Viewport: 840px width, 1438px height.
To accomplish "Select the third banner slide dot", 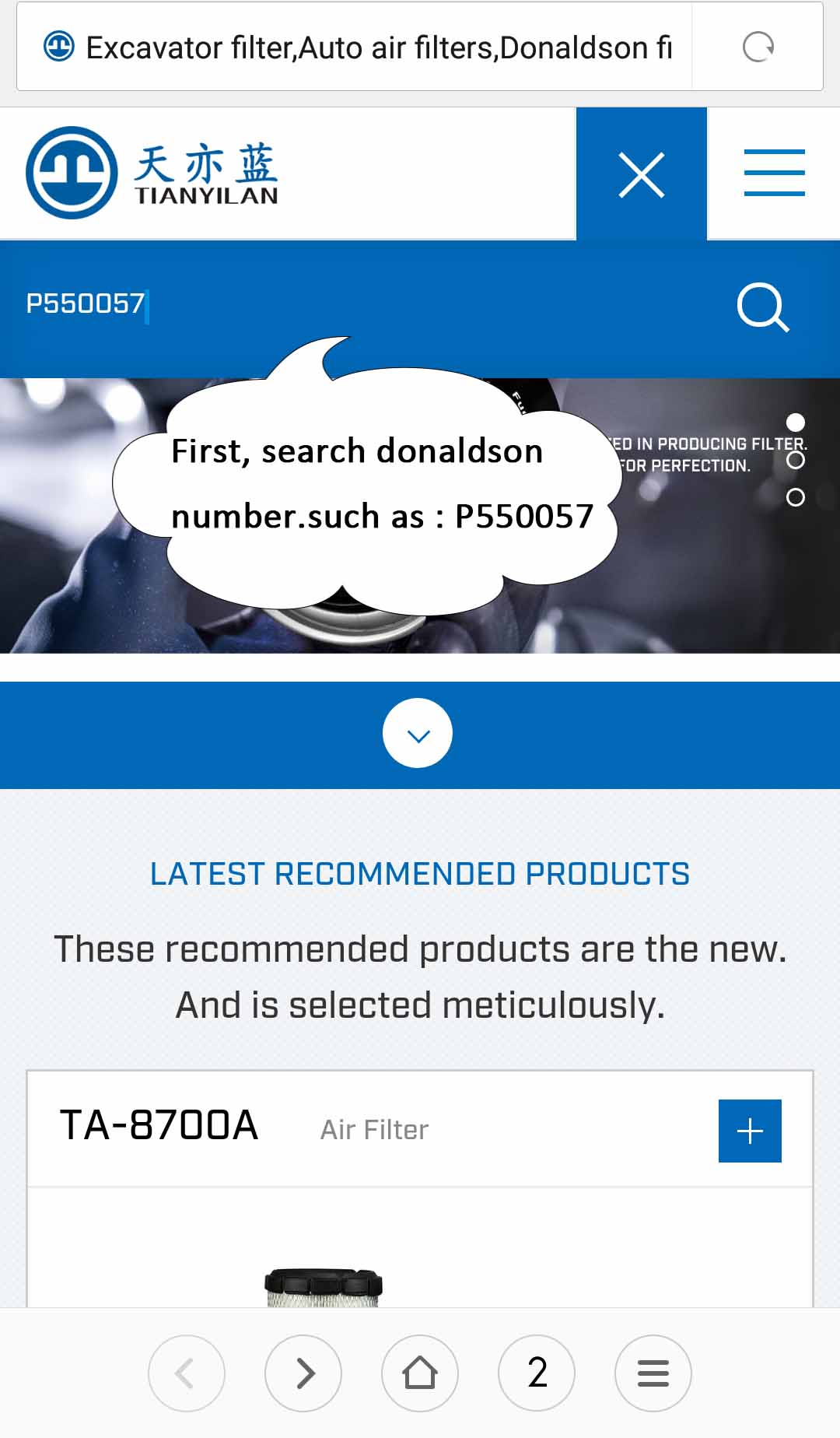I will 795,497.
